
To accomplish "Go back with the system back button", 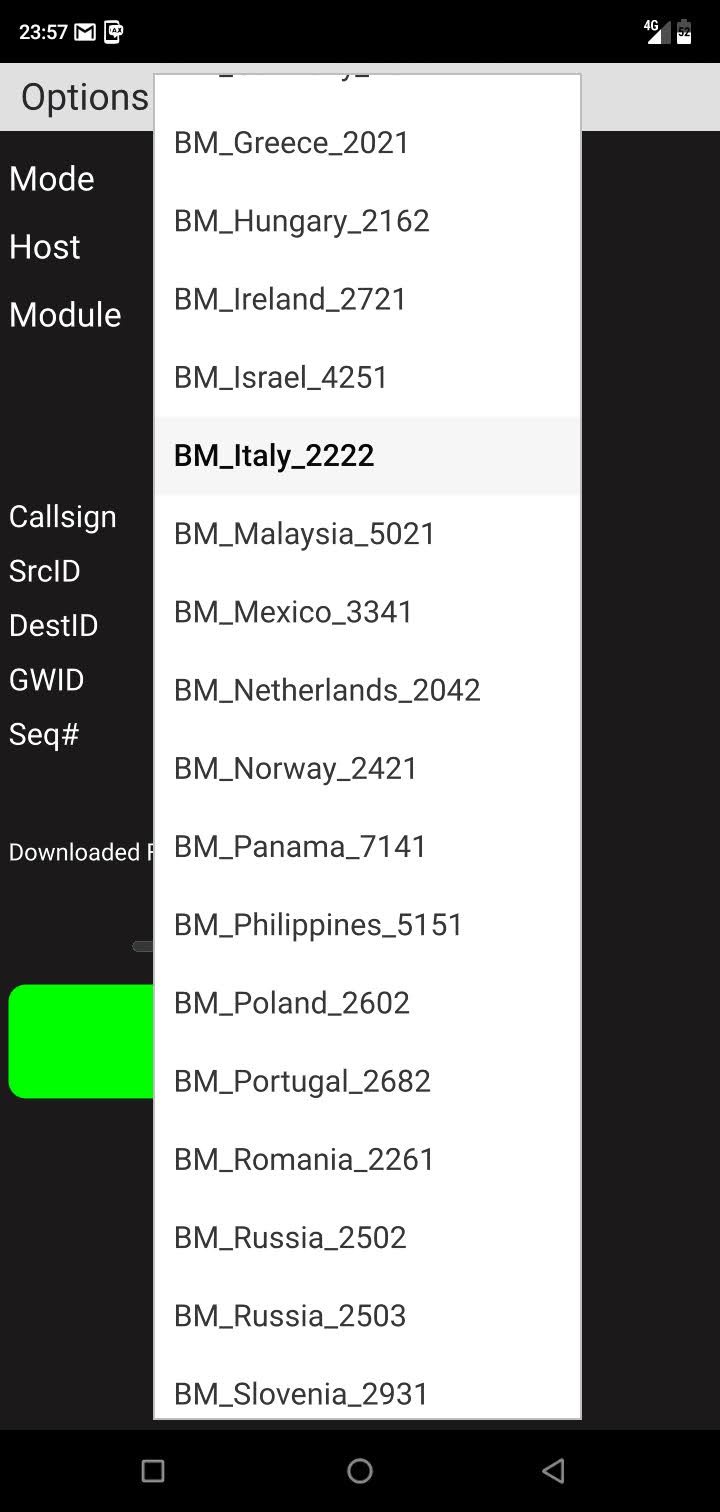I will click(553, 1470).
